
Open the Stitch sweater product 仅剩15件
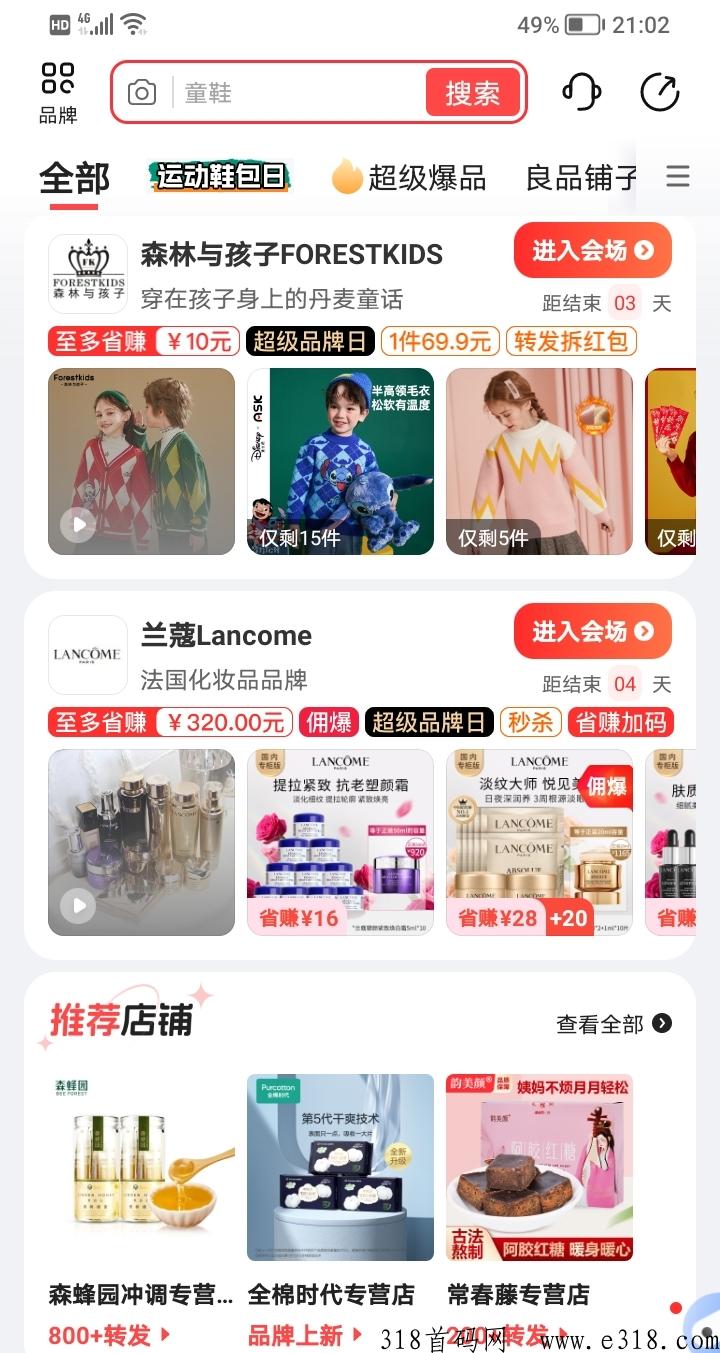[340, 460]
